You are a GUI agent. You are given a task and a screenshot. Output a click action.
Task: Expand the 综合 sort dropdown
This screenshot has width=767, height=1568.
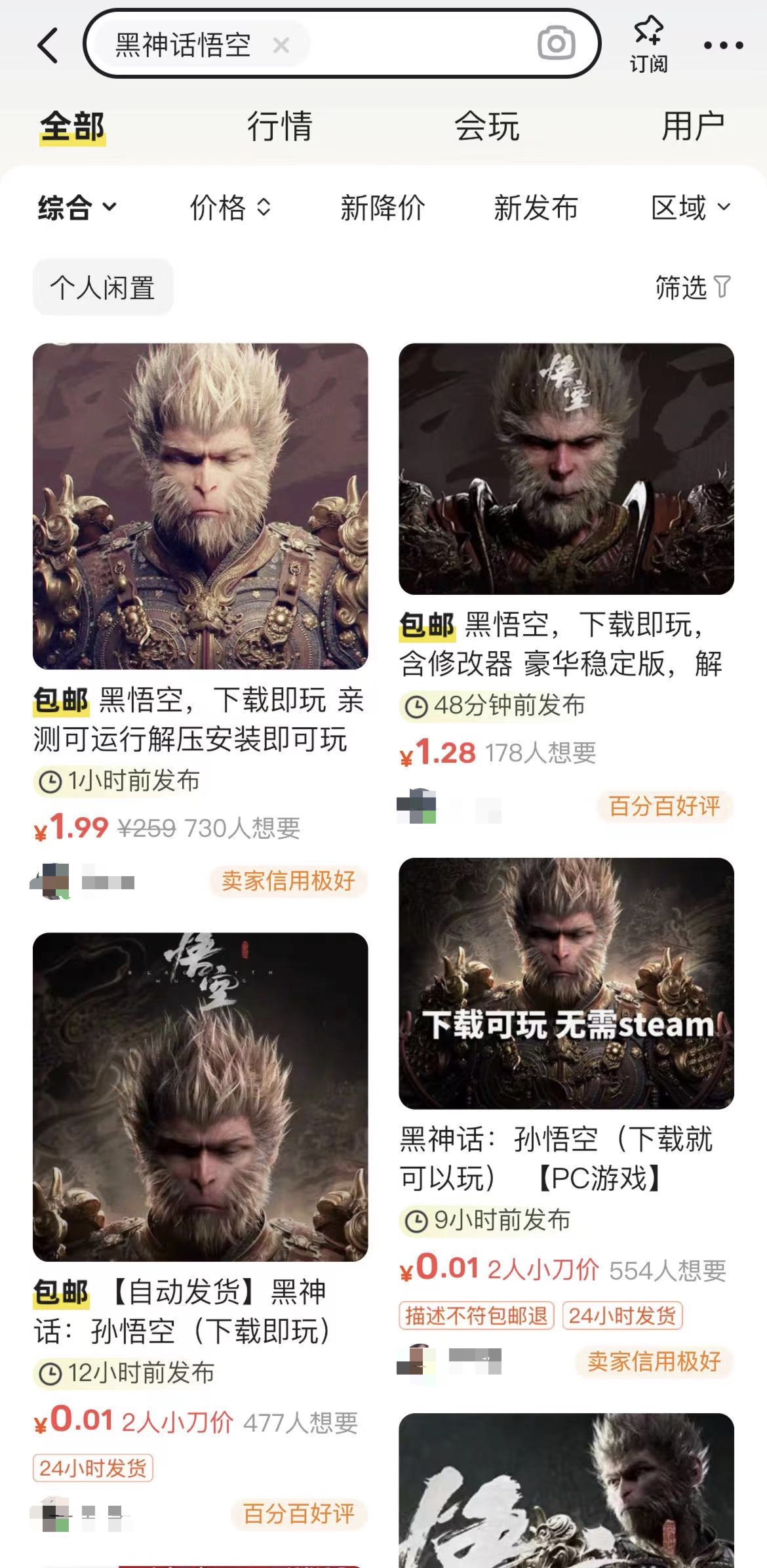pos(77,208)
